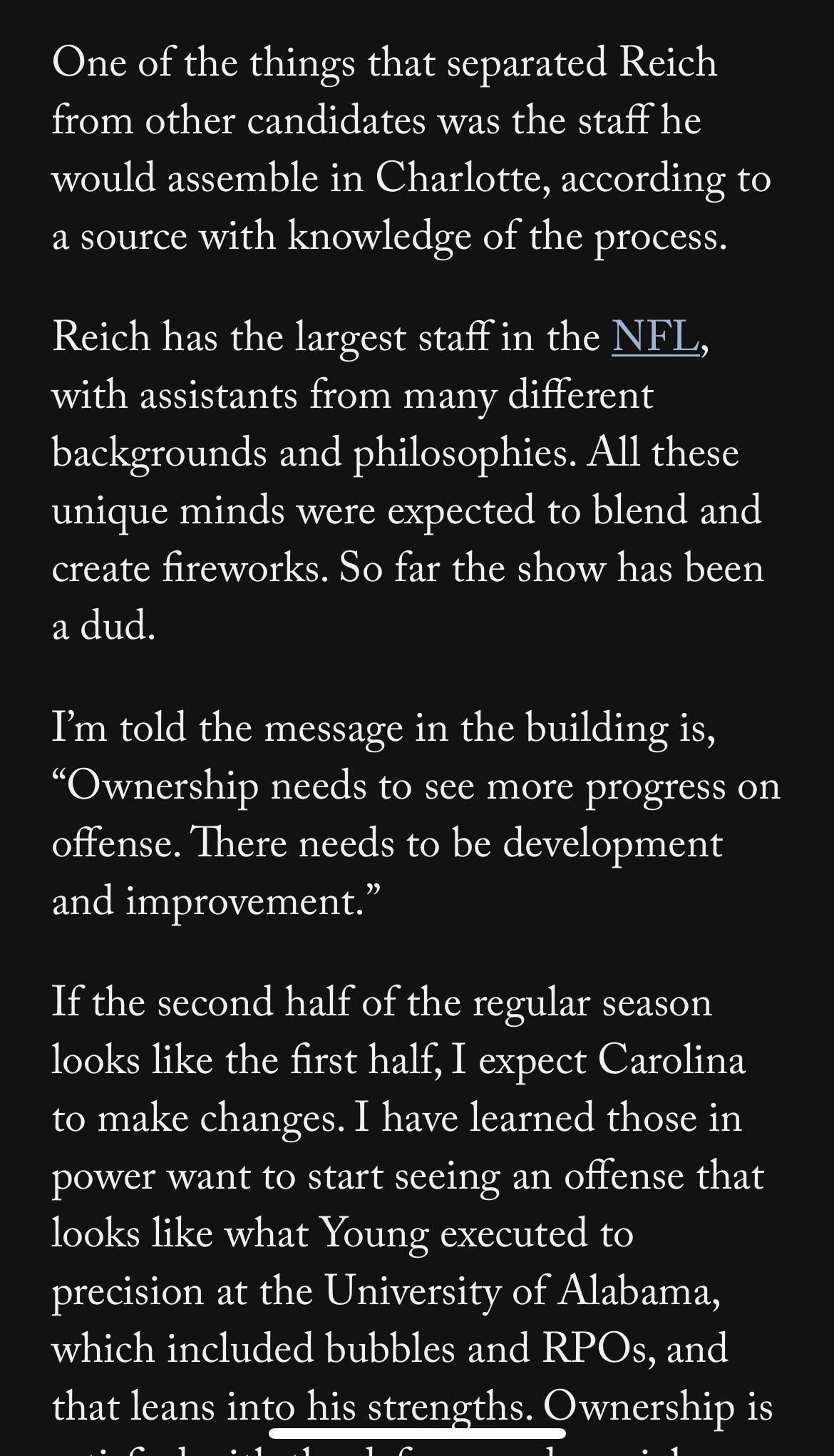Viewport: 834px width, 1456px height.
Task: Open the underlined NFL link
Action: point(655,337)
